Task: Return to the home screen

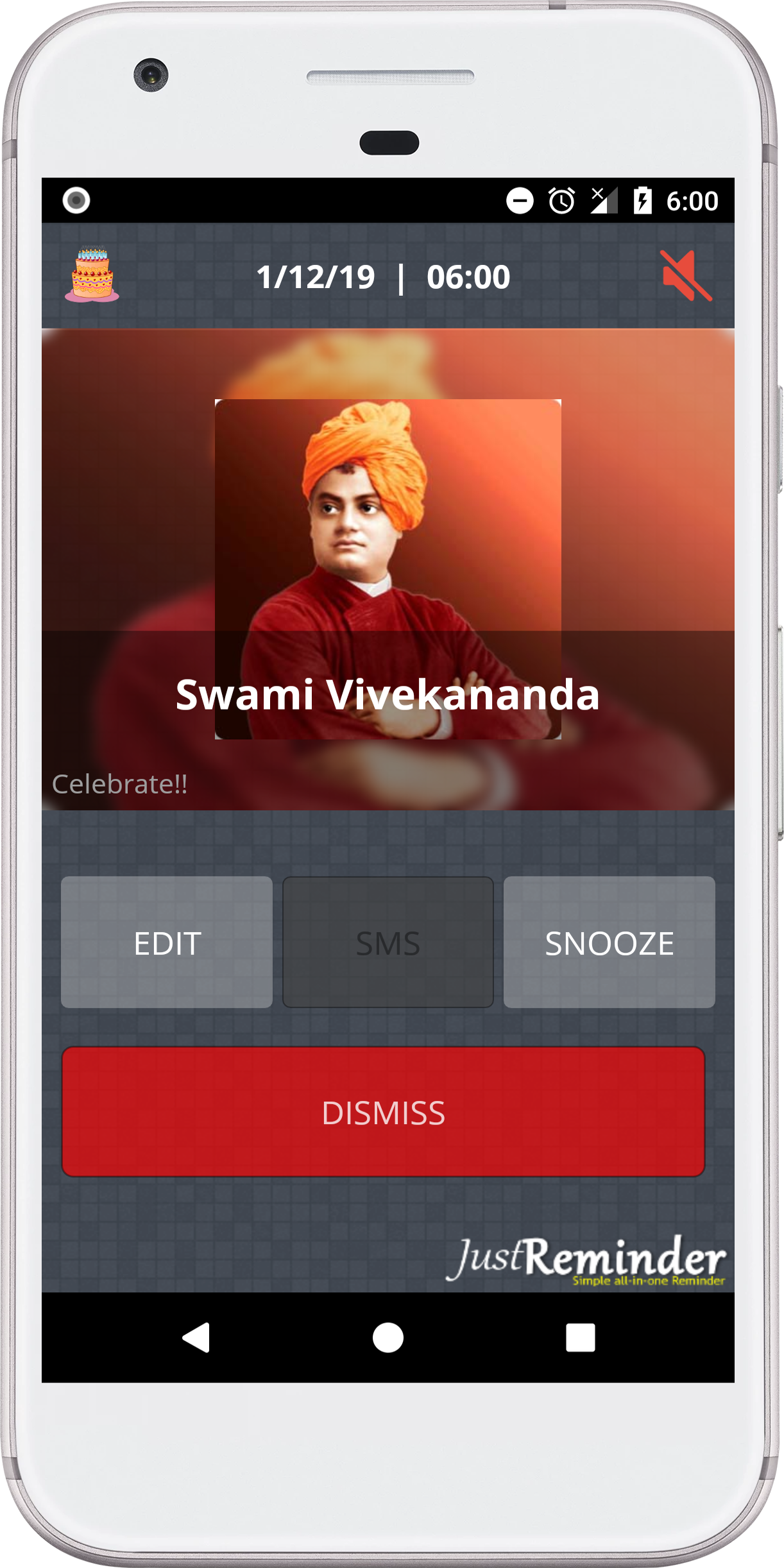Action: pos(388,1338)
